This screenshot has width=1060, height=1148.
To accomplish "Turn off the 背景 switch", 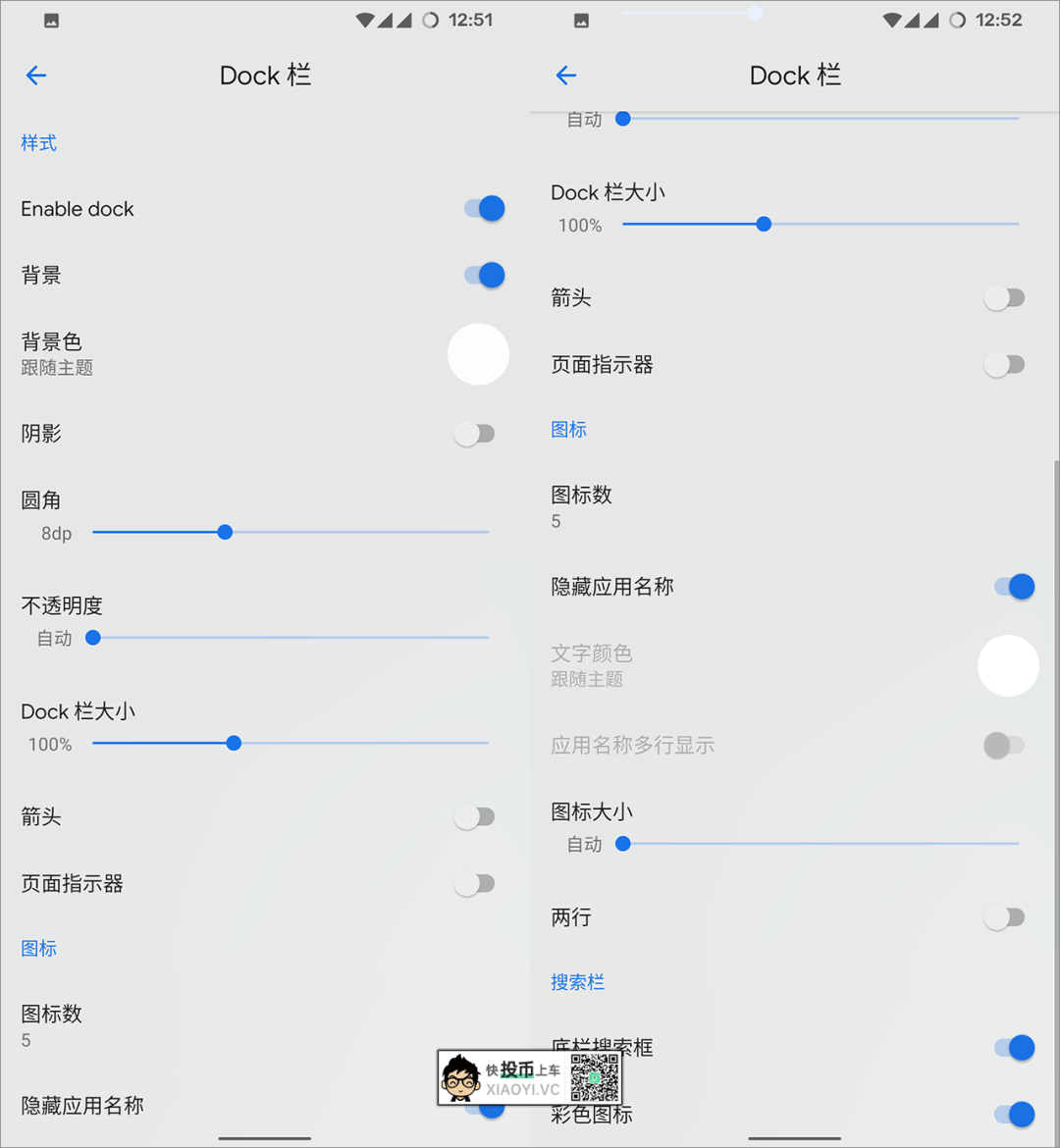I will [484, 275].
